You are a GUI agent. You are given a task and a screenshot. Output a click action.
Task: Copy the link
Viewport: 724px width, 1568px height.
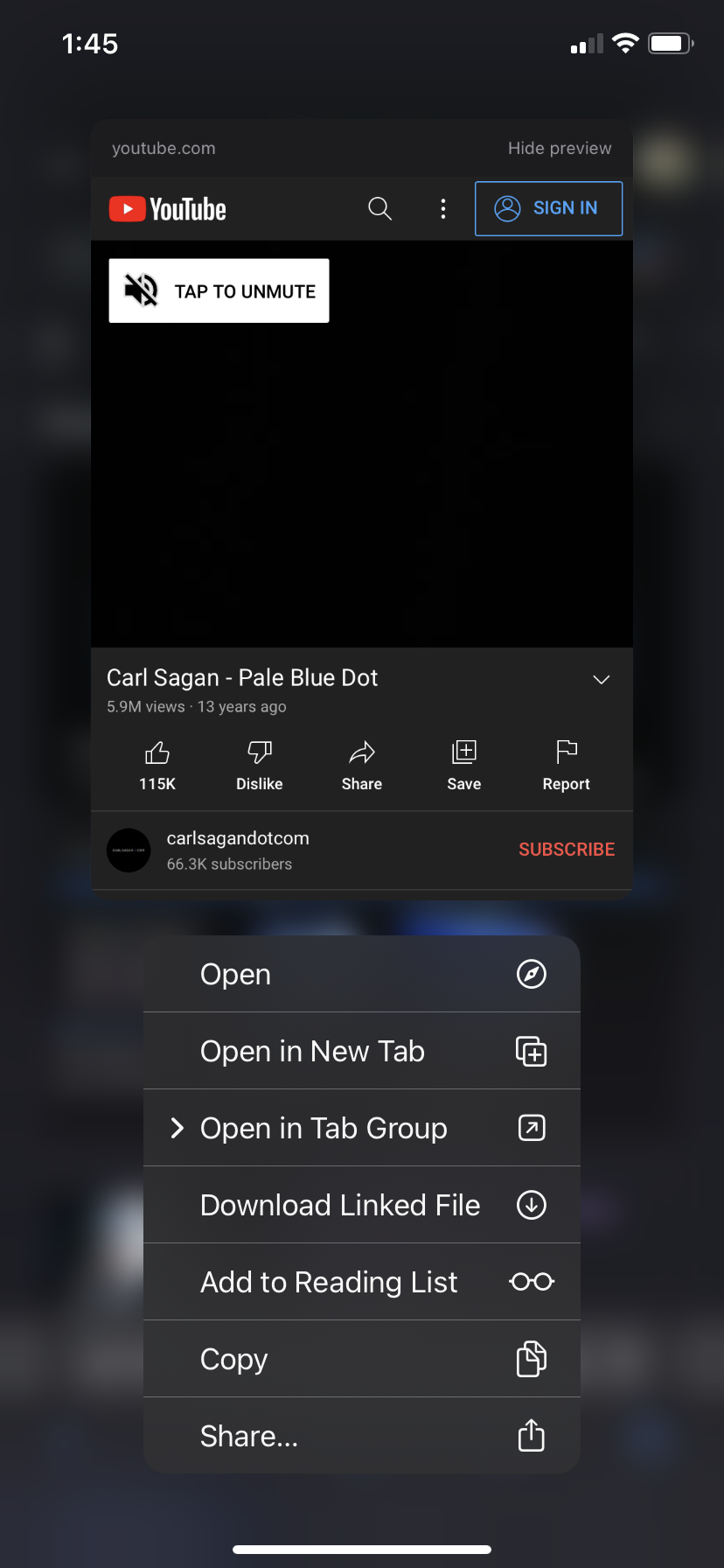point(361,1359)
